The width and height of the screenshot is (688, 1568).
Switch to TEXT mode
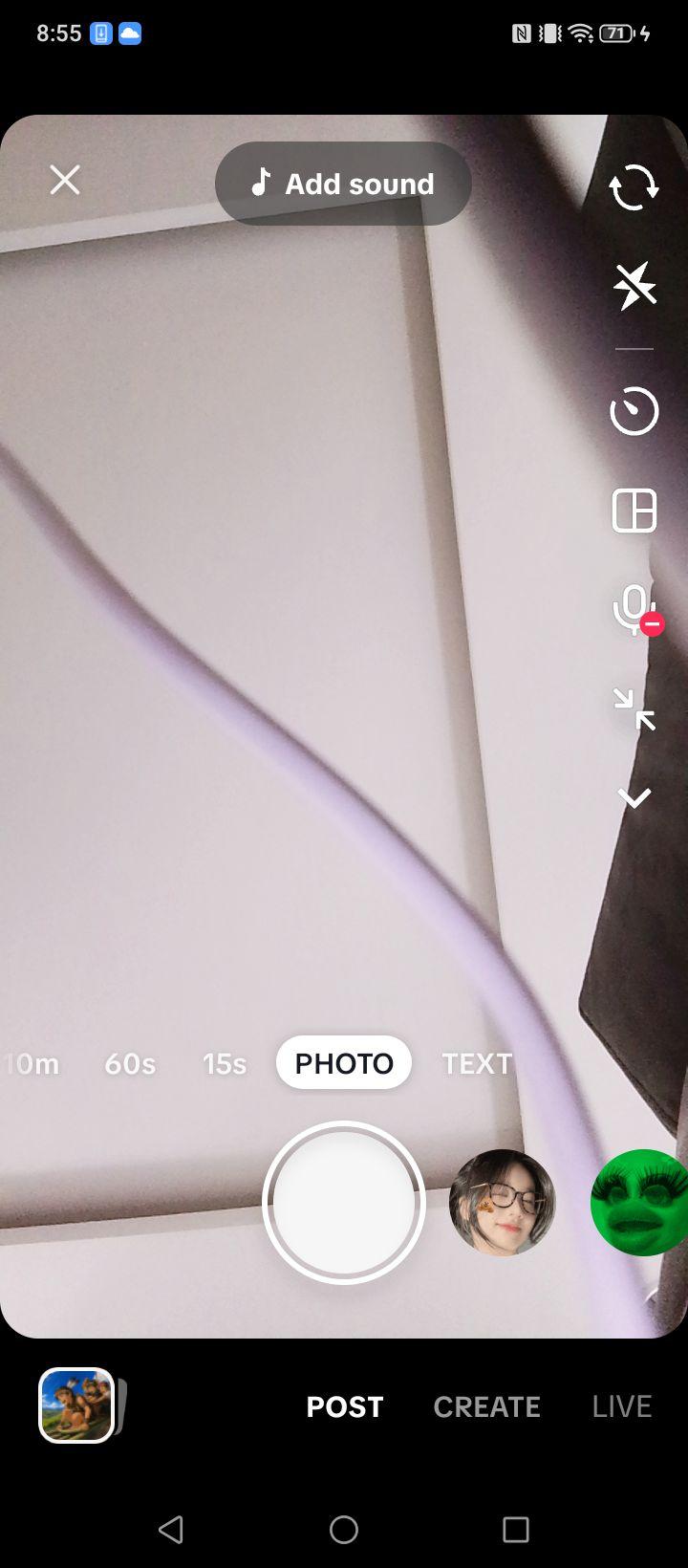pos(477,1063)
